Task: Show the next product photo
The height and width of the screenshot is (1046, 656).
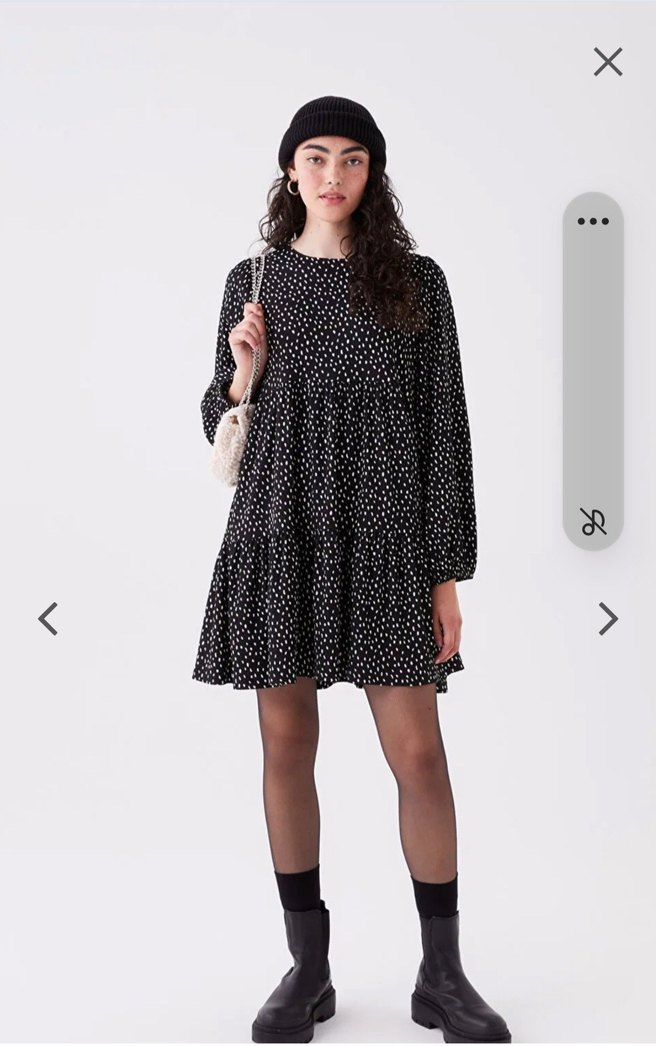Action: point(608,619)
